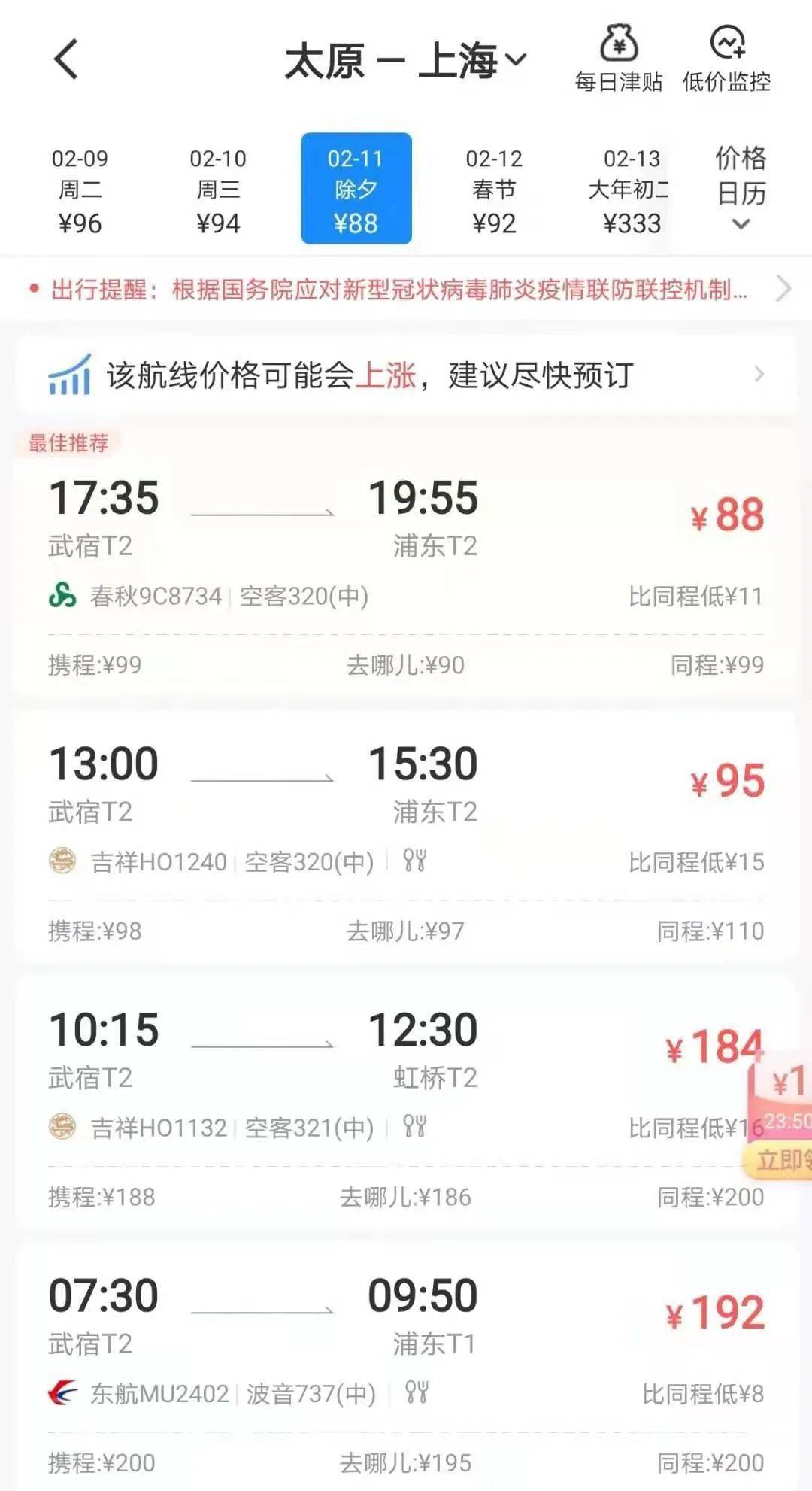This screenshot has height=1491, width=812.
Task: Expand the 价格日历 price calendar
Action: pos(739,188)
